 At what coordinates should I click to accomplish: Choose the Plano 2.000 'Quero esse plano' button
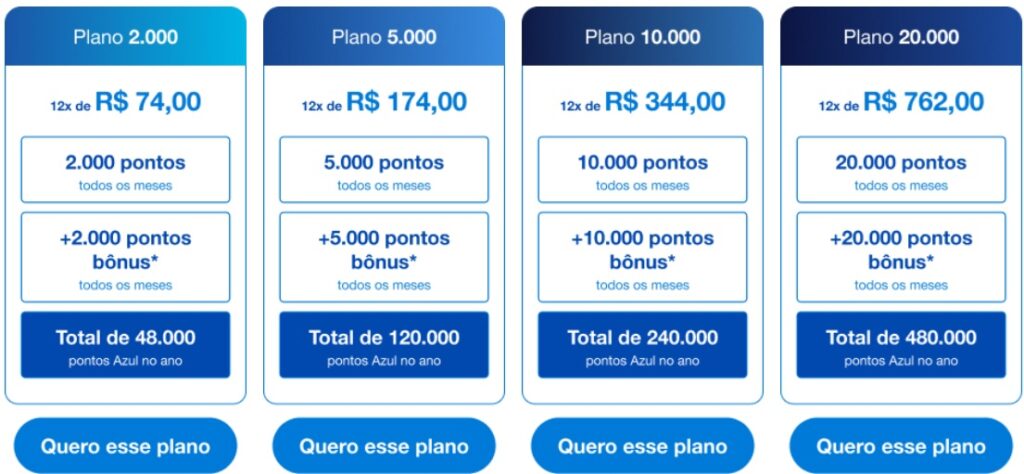[125, 446]
